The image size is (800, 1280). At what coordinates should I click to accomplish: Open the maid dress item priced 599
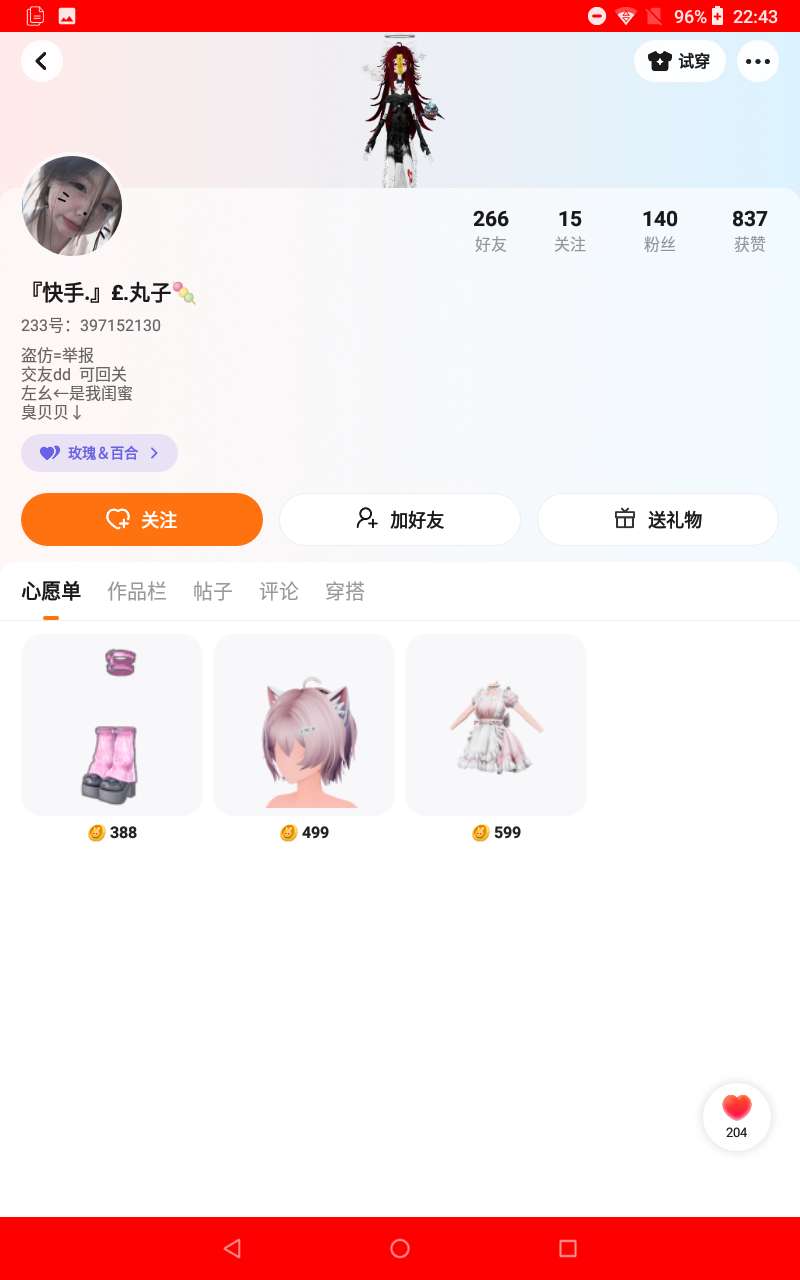(x=496, y=725)
